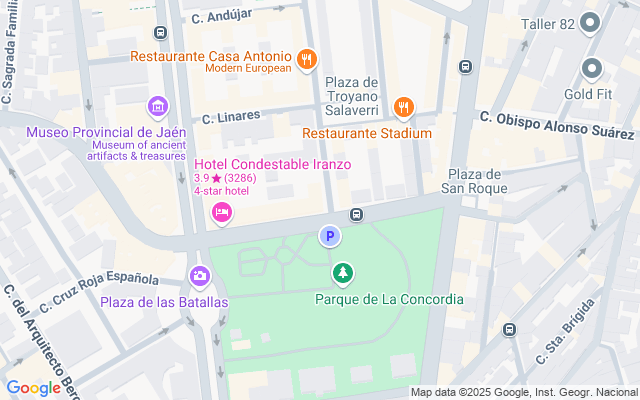Open Parque de La Concordia marker
The image size is (640, 400).
(343, 272)
